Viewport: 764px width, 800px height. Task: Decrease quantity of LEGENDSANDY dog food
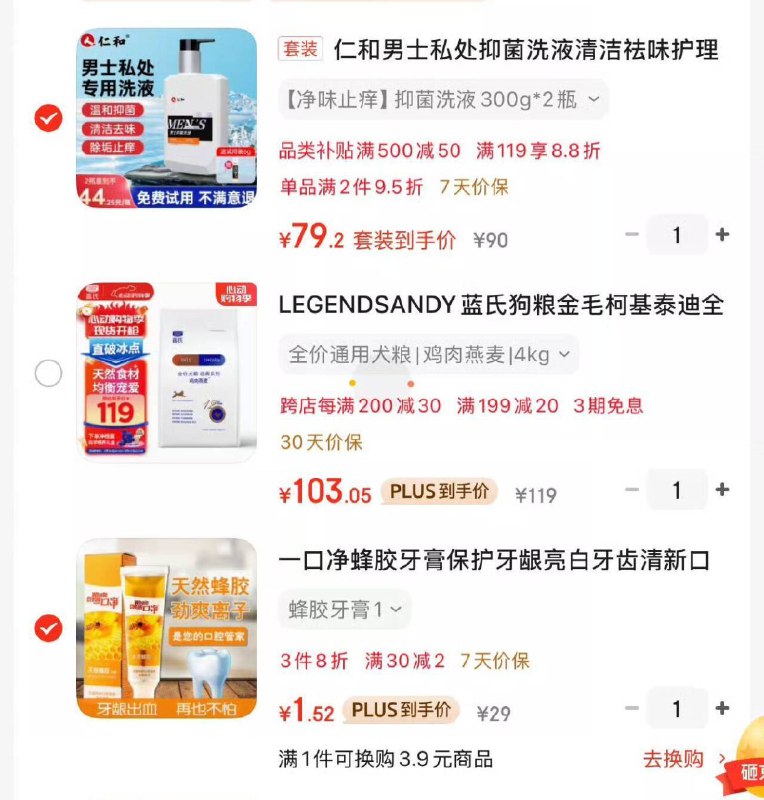tap(632, 490)
